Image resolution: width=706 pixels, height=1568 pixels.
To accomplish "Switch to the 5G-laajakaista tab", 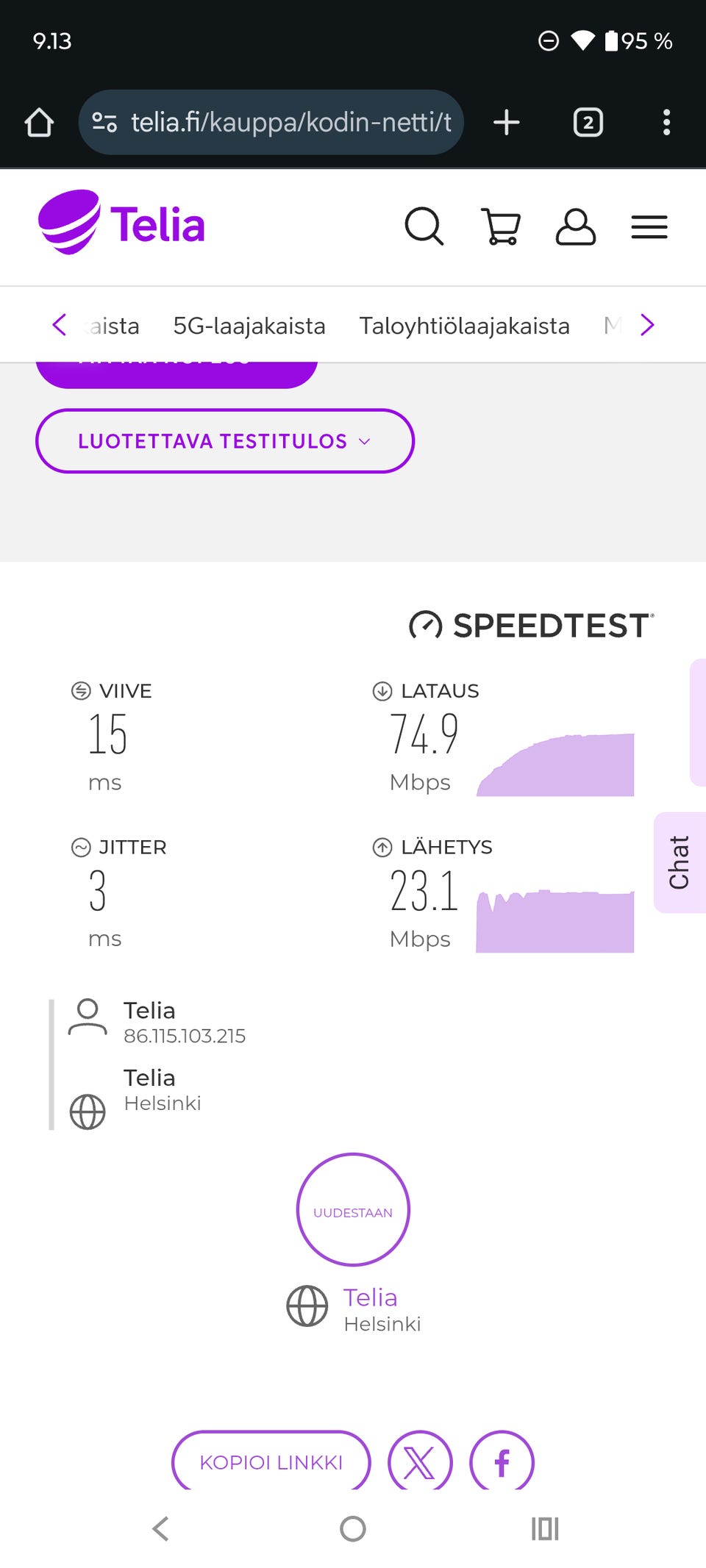I will [x=249, y=326].
